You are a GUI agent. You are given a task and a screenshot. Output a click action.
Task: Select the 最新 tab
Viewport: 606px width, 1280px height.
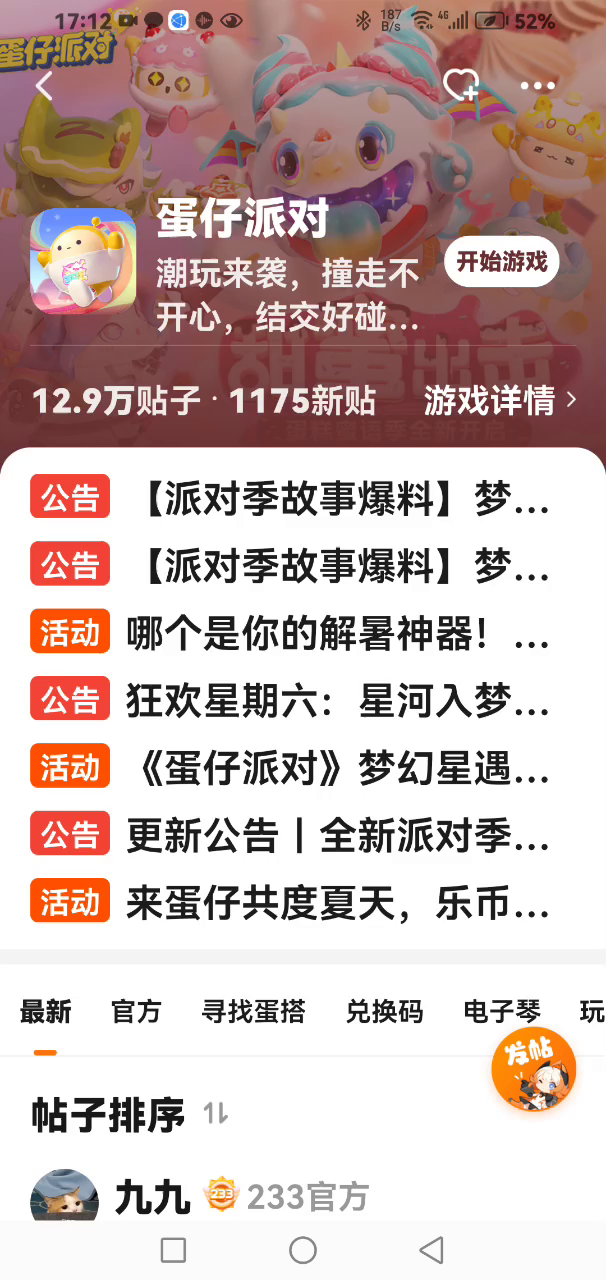click(45, 1012)
